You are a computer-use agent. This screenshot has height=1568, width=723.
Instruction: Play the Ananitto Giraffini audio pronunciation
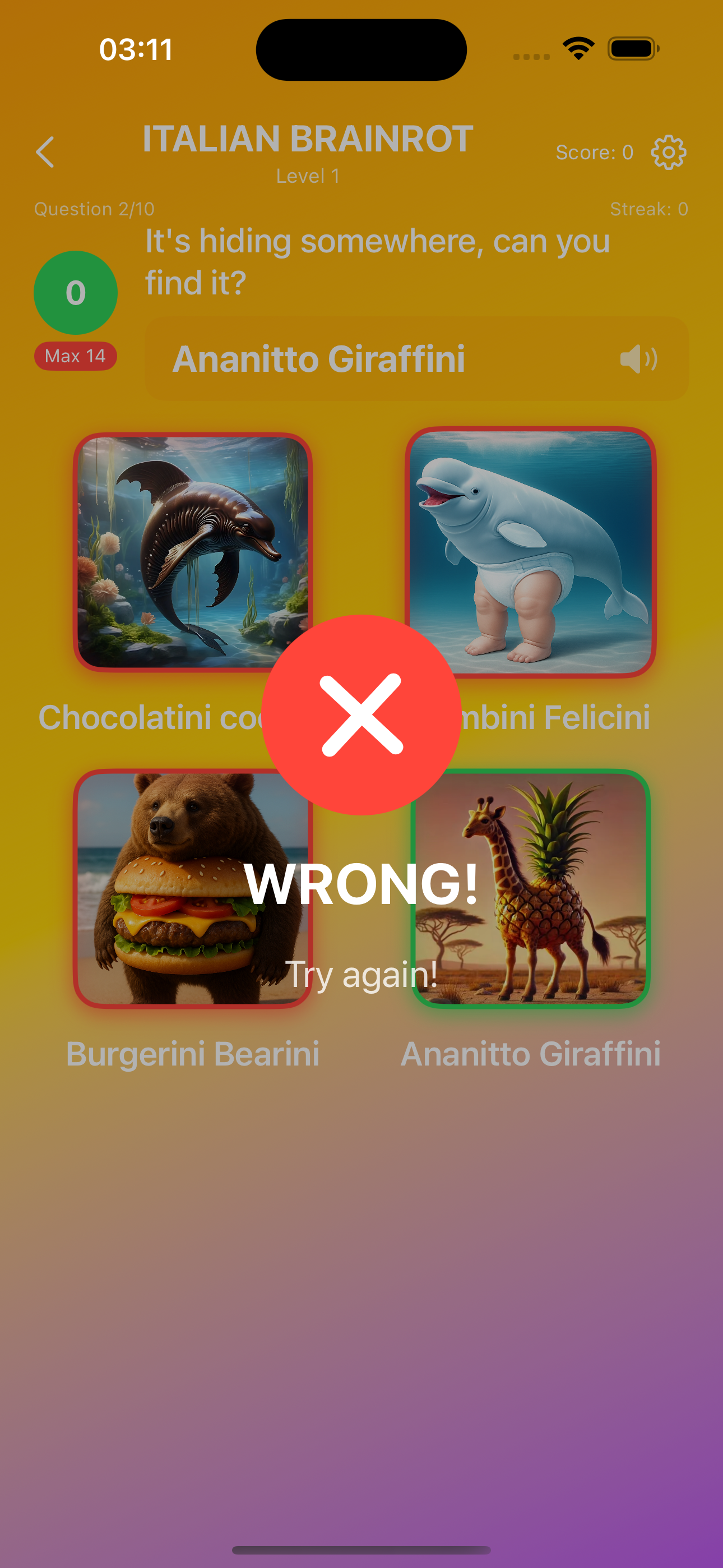click(x=638, y=358)
